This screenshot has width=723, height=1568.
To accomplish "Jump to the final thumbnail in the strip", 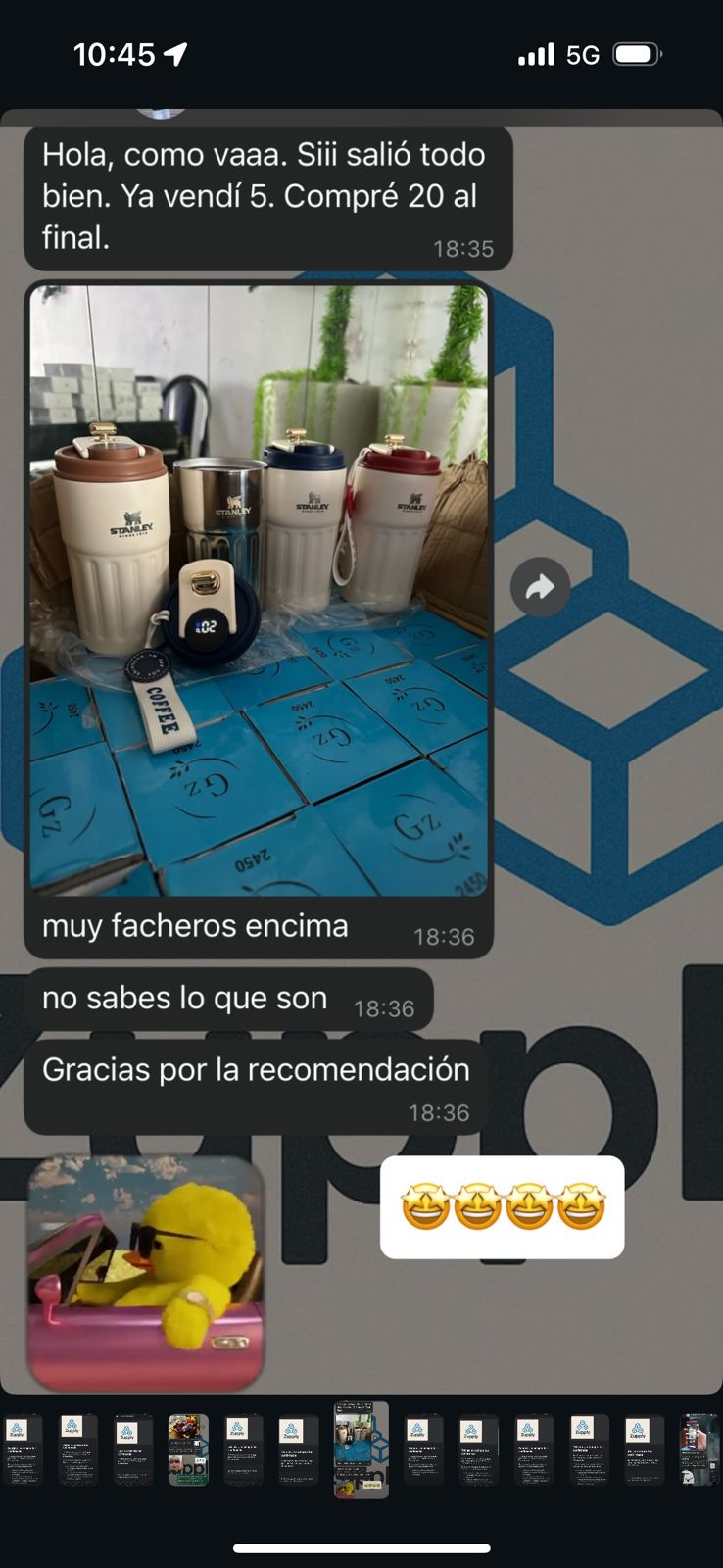I will click(699, 1449).
